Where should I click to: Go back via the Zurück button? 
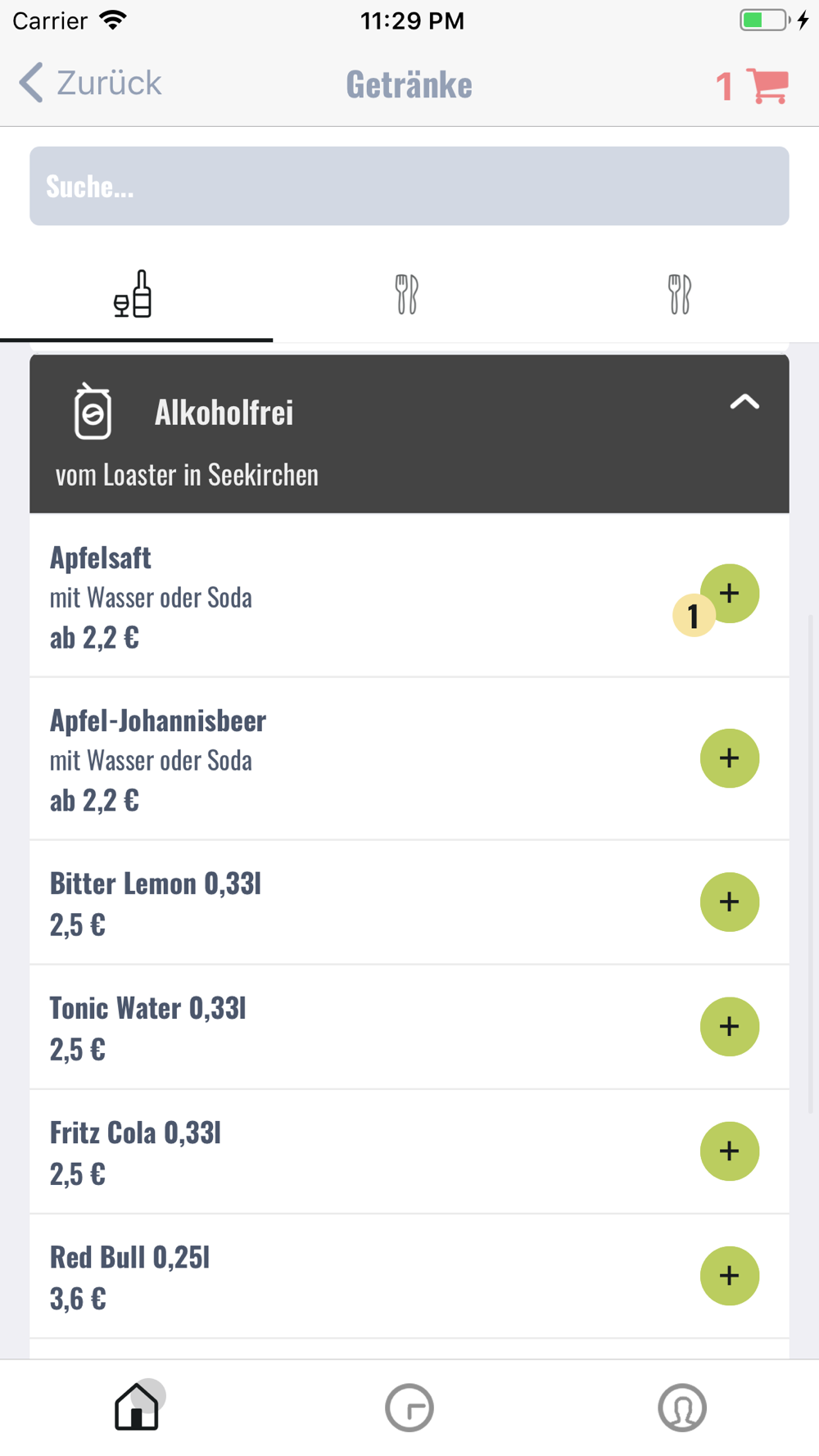coord(90,84)
